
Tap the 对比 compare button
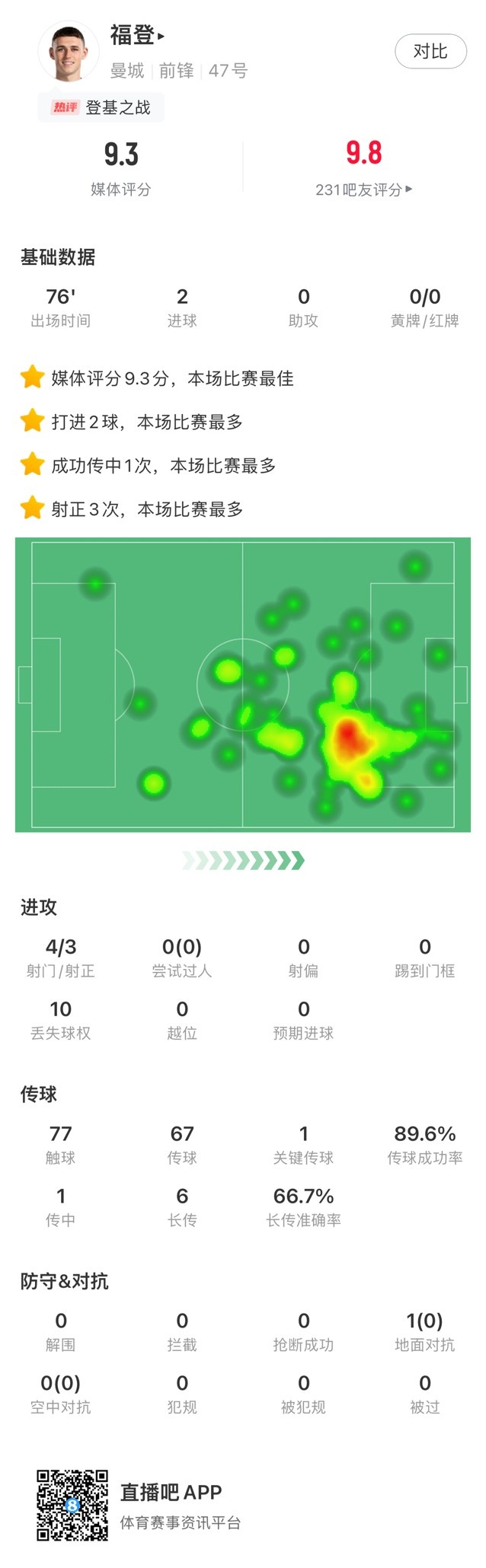point(430,52)
